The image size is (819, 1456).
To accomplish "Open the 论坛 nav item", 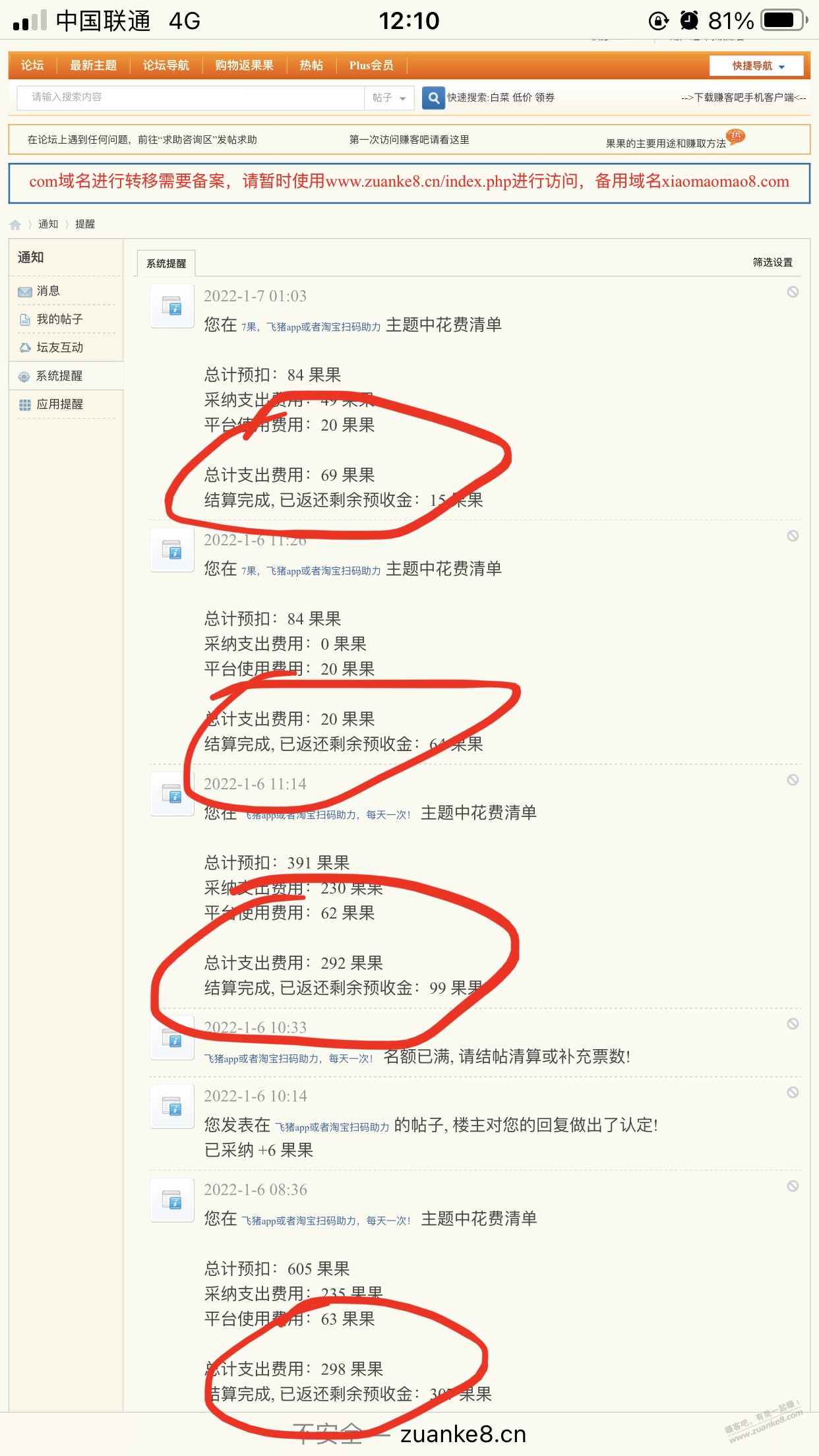I will pyautogui.click(x=32, y=65).
